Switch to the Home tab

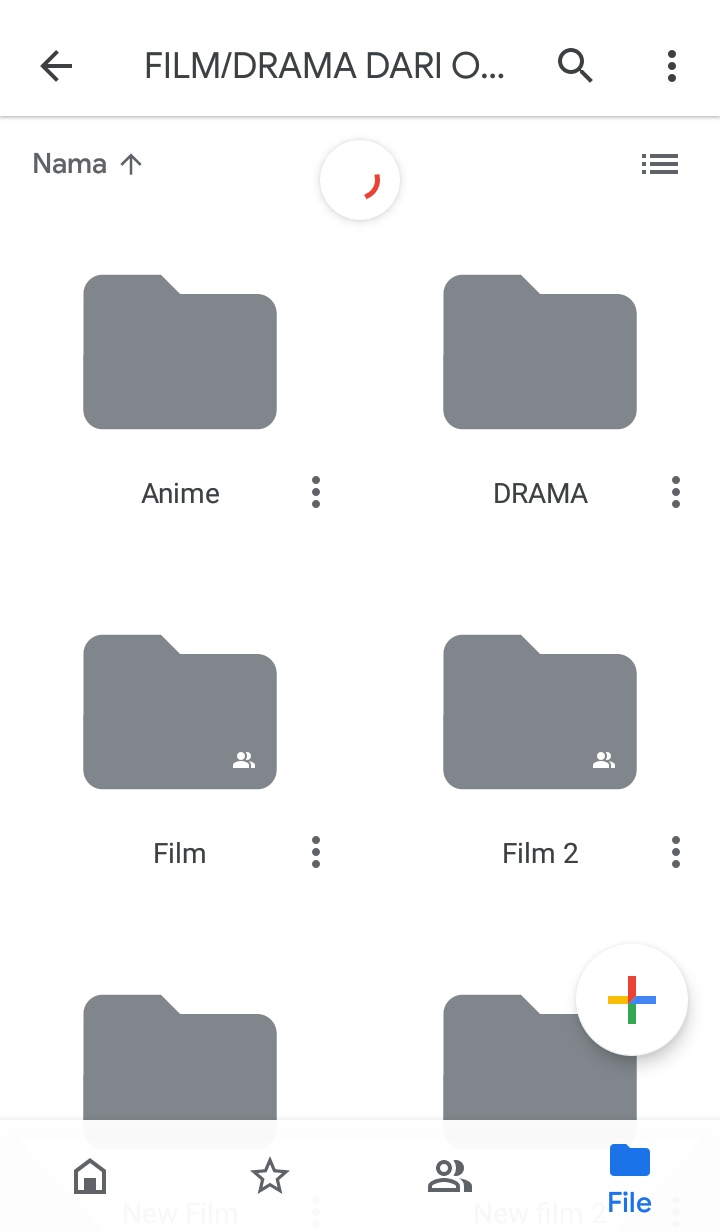click(x=90, y=1177)
